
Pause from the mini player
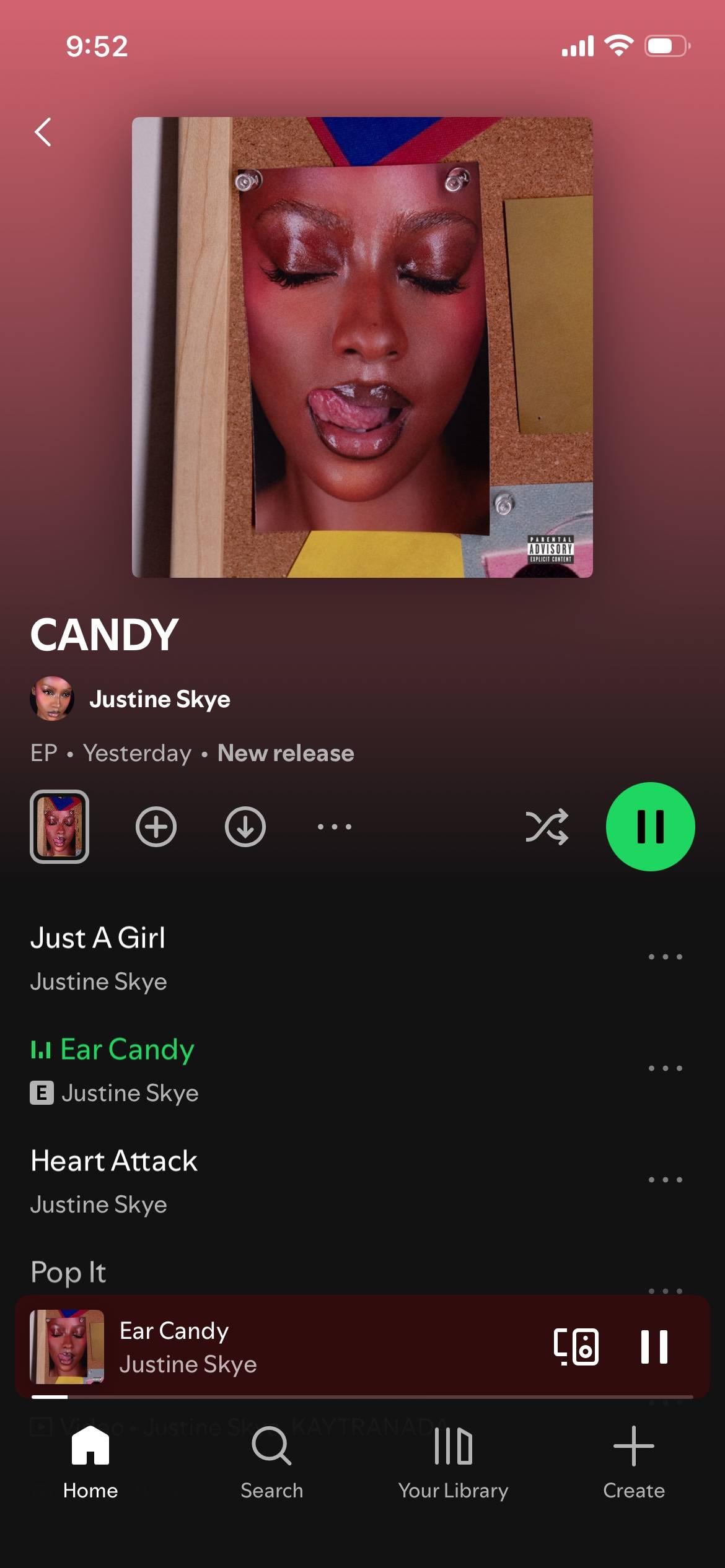[654, 1347]
